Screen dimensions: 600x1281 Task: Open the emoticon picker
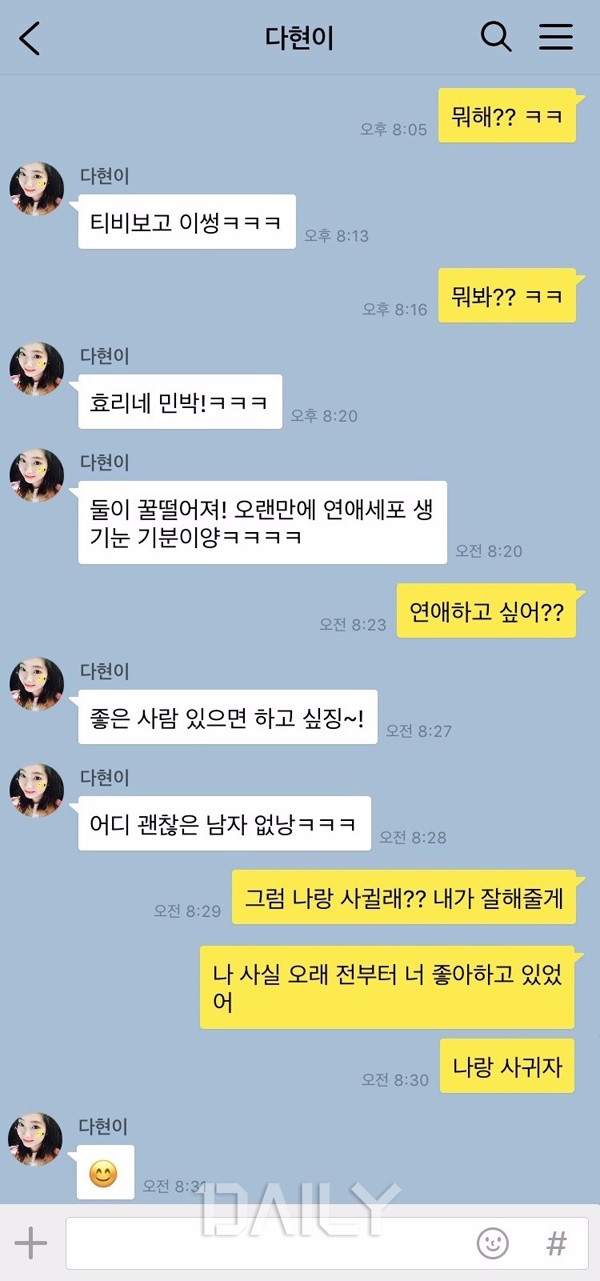click(x=492, y=1243)
